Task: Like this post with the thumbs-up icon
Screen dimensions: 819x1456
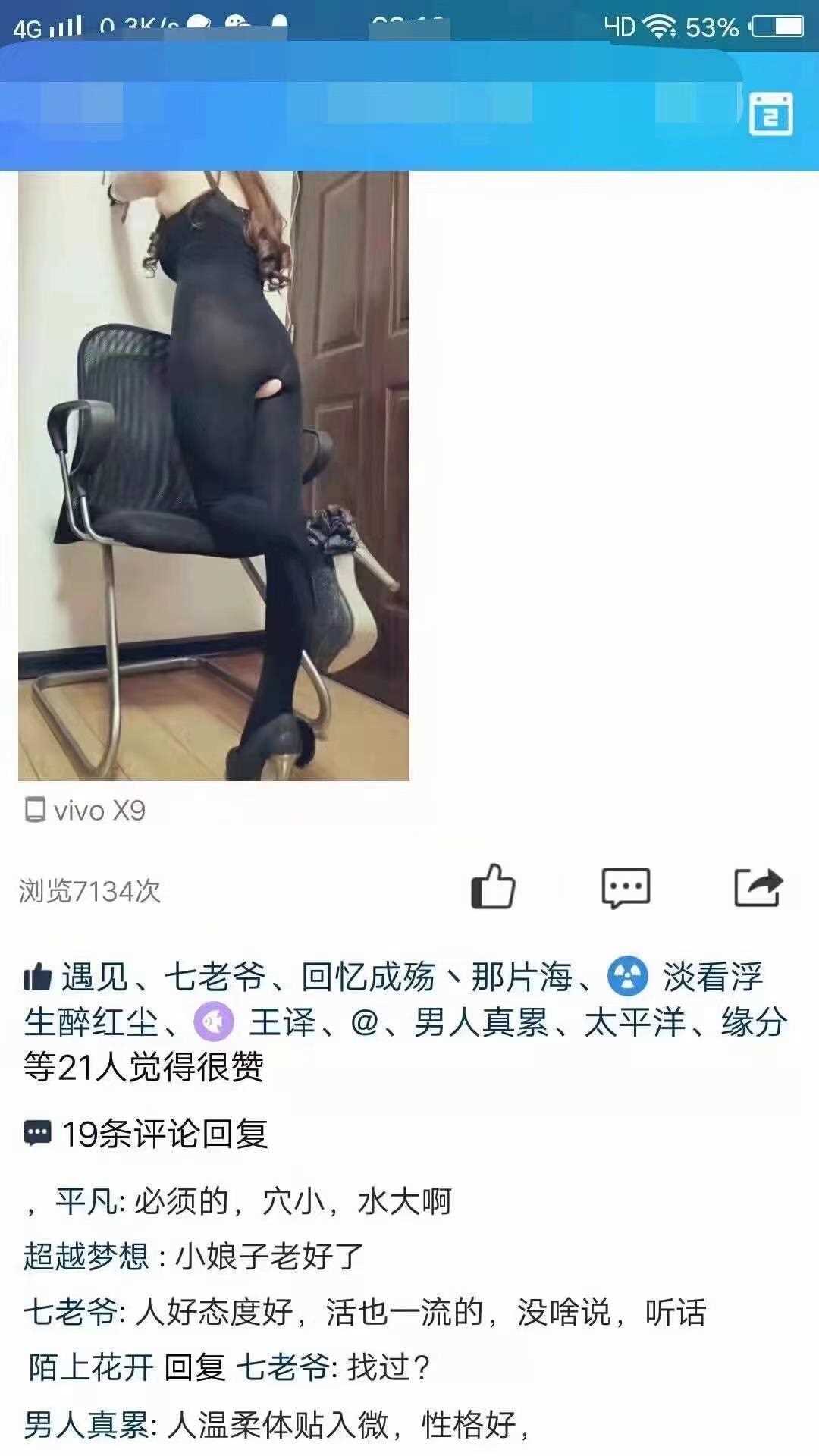Action: (493, 886)
